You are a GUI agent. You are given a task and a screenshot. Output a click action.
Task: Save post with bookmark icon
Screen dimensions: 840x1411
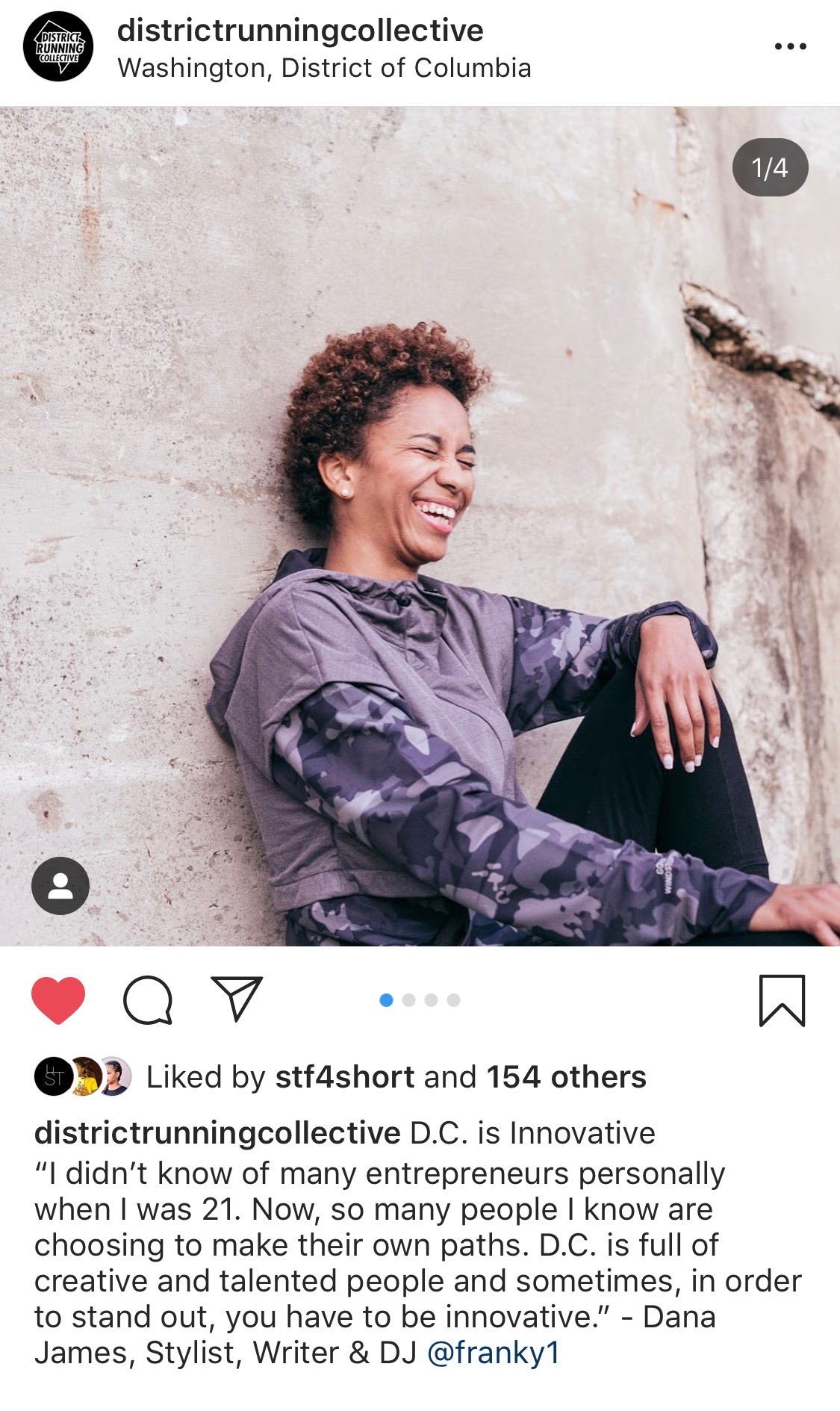point(782,1000)
